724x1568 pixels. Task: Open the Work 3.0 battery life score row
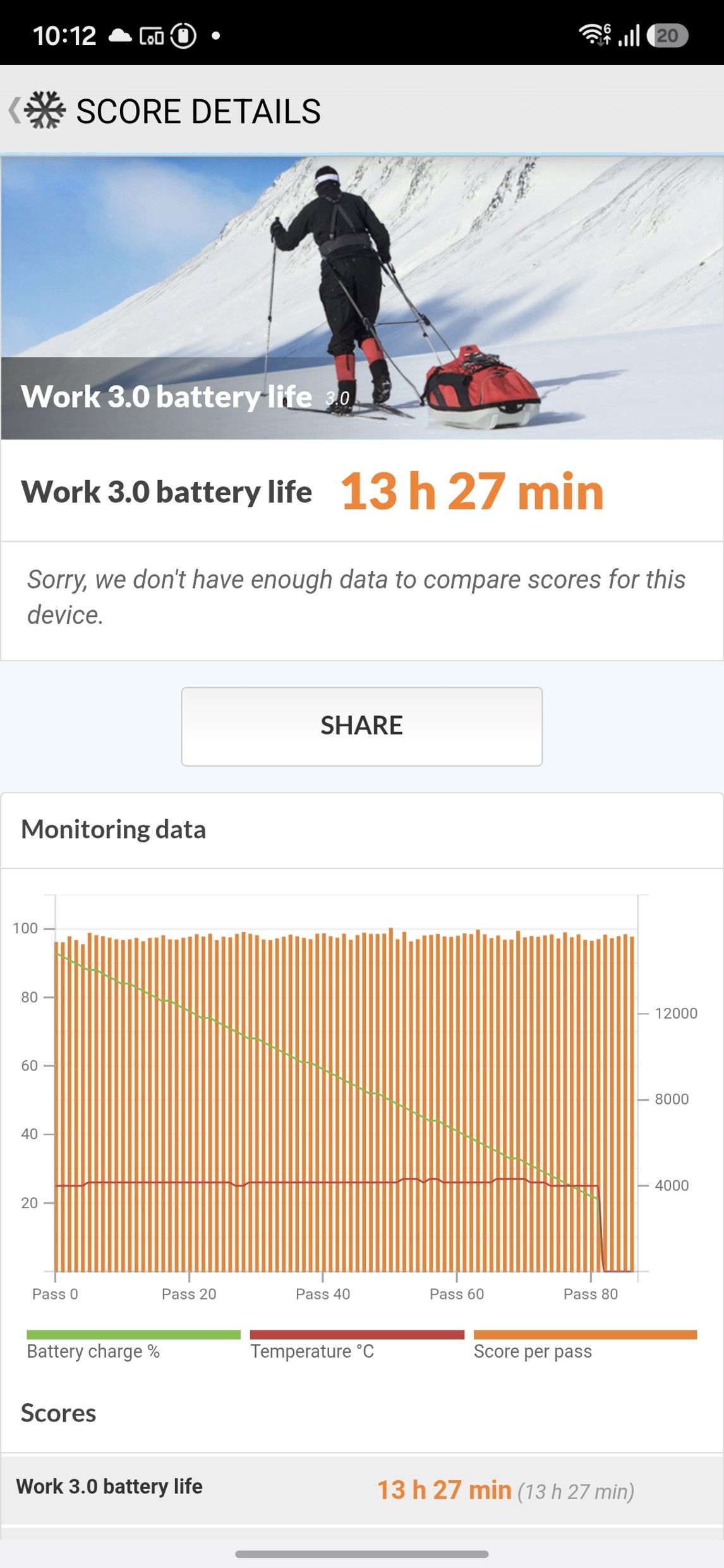click(x=361, y=1489)
